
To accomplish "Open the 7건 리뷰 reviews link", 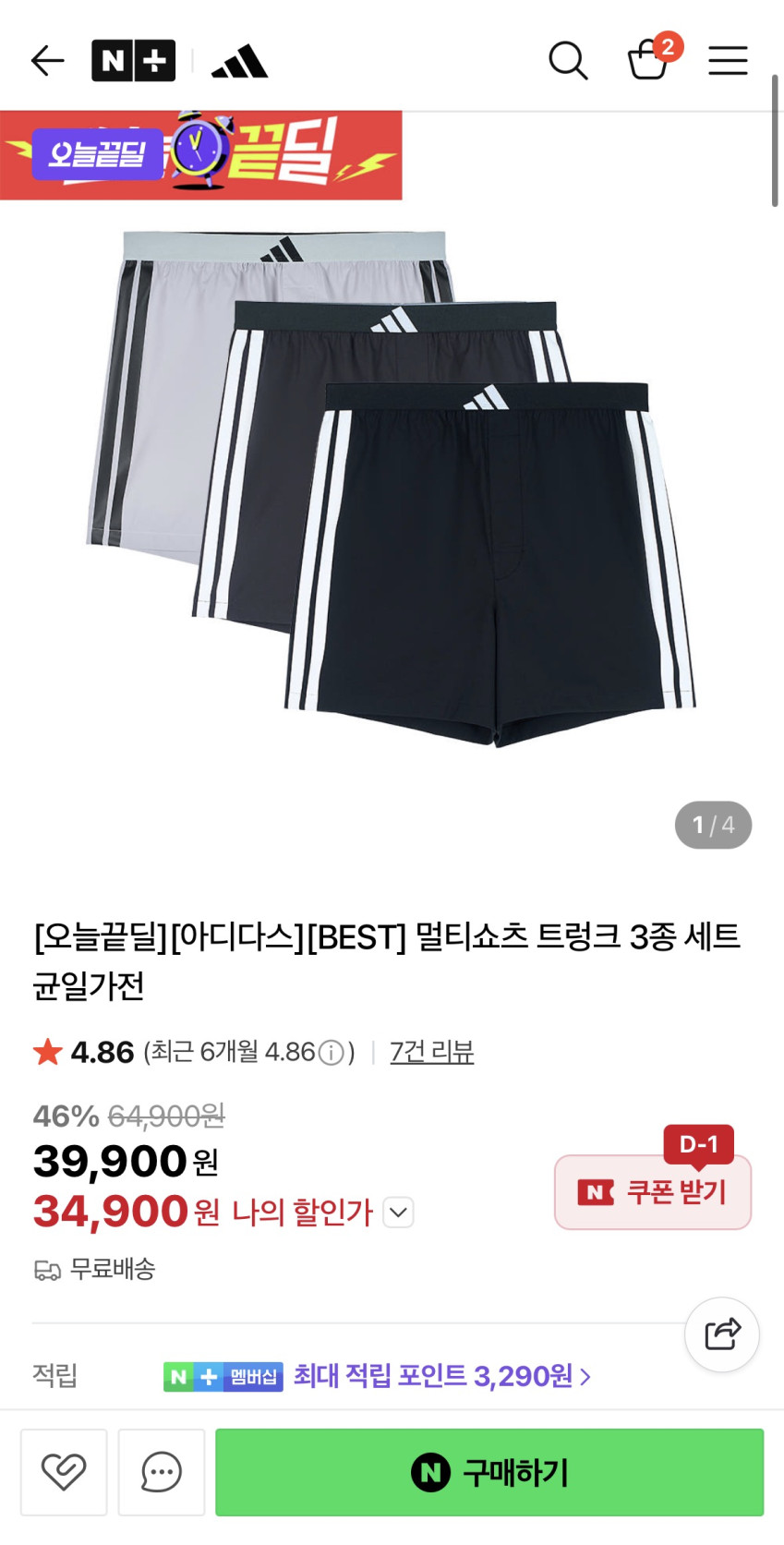I will pyautogui.click(x=431, y=1052).
